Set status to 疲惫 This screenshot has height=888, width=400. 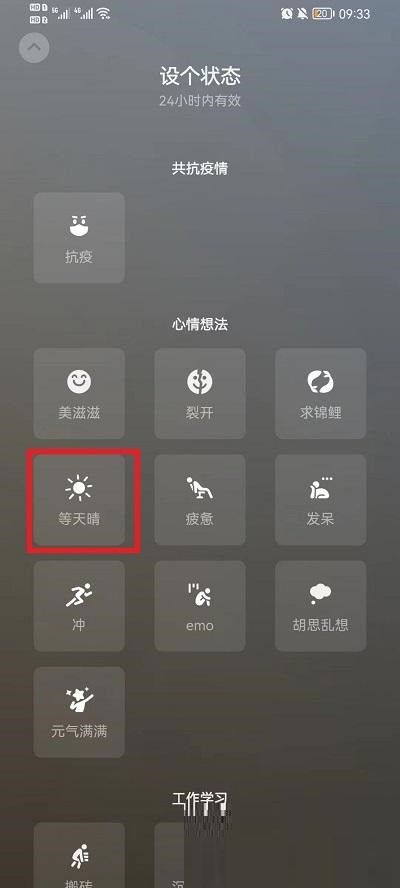click(x=200, y=500)
